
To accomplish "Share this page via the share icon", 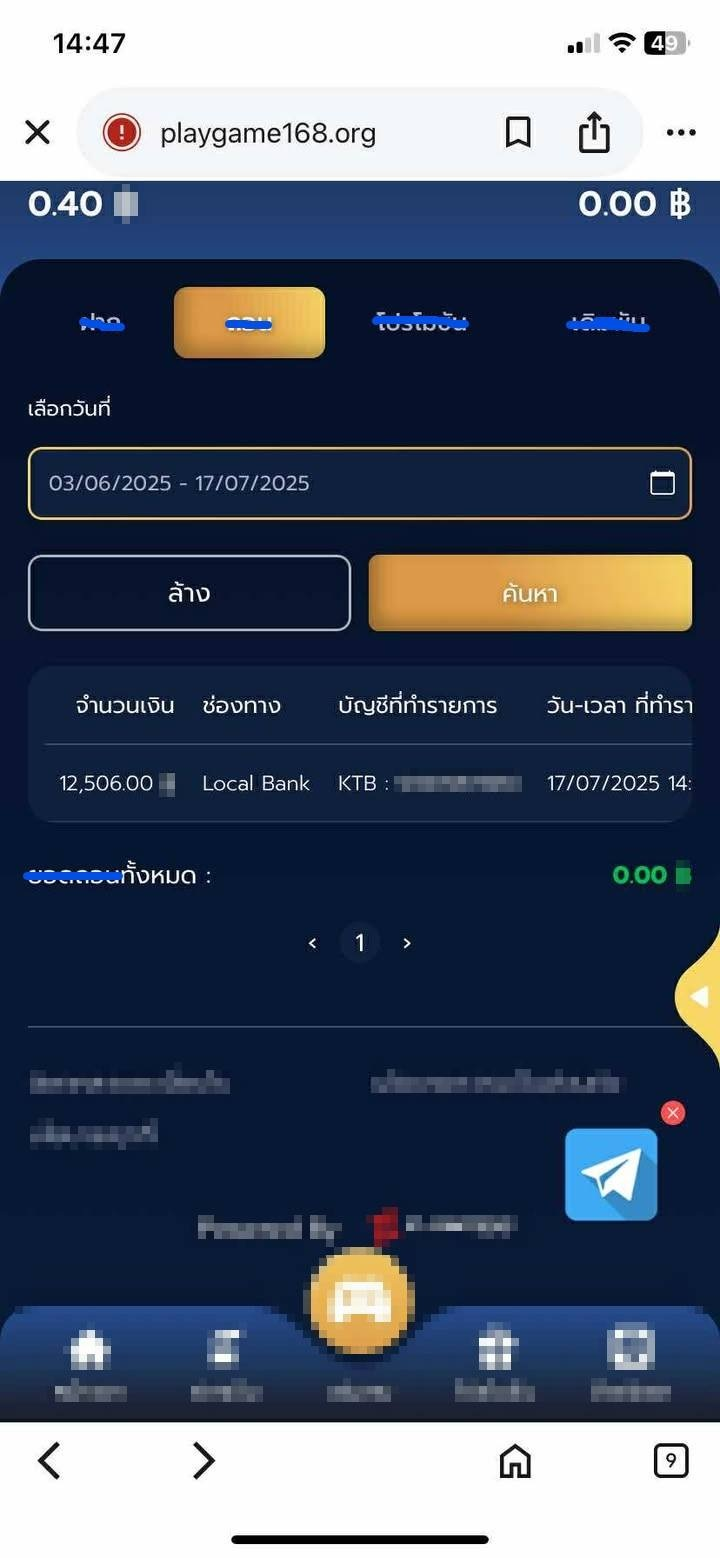I will (593, 132).
